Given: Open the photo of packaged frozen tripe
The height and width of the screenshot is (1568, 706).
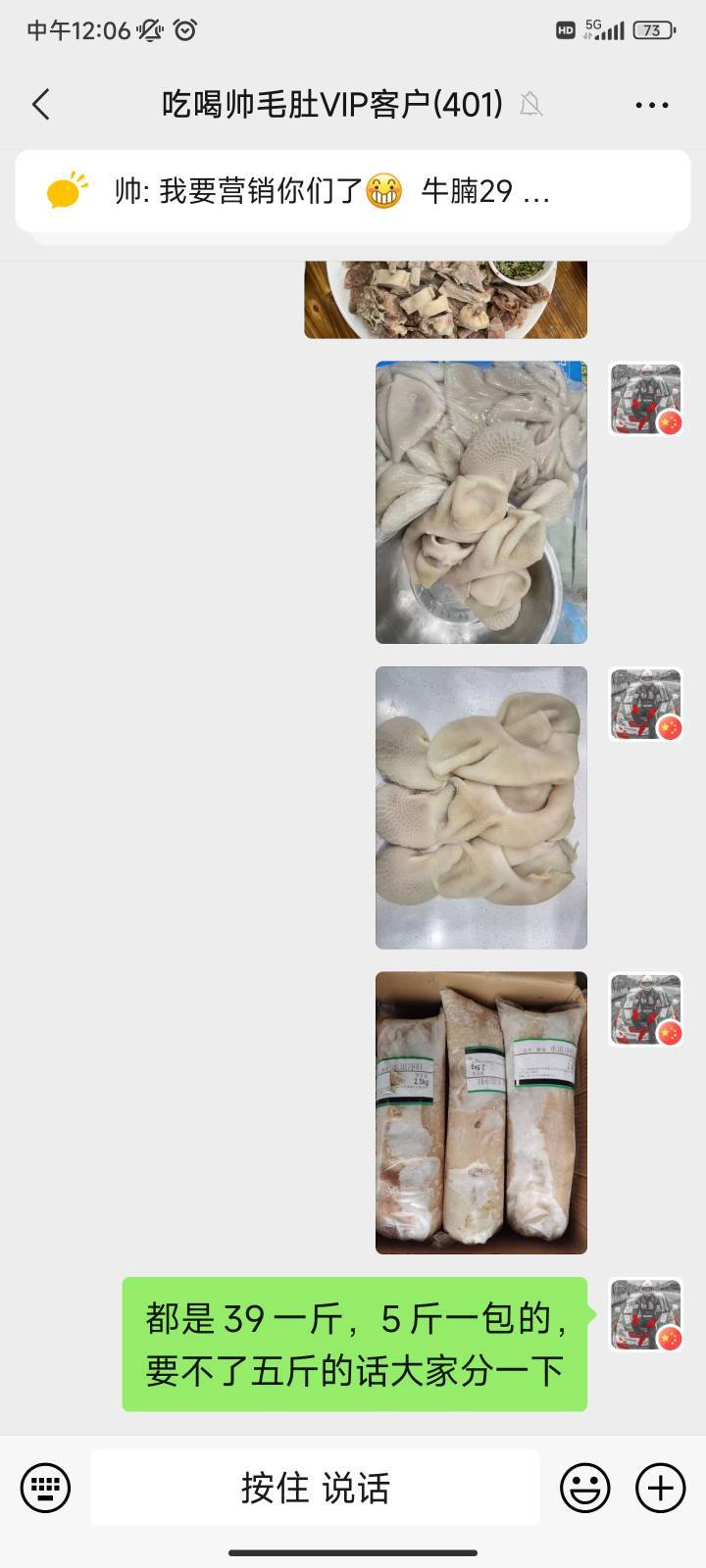Looking at the screenshot, I should click(481, 1112).
